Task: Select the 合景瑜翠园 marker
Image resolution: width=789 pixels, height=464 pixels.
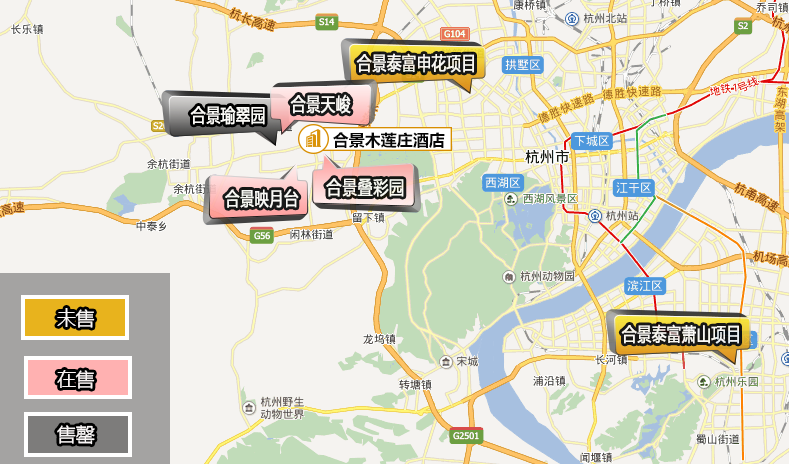Action: pyautogui.click(x=227, y=115)
